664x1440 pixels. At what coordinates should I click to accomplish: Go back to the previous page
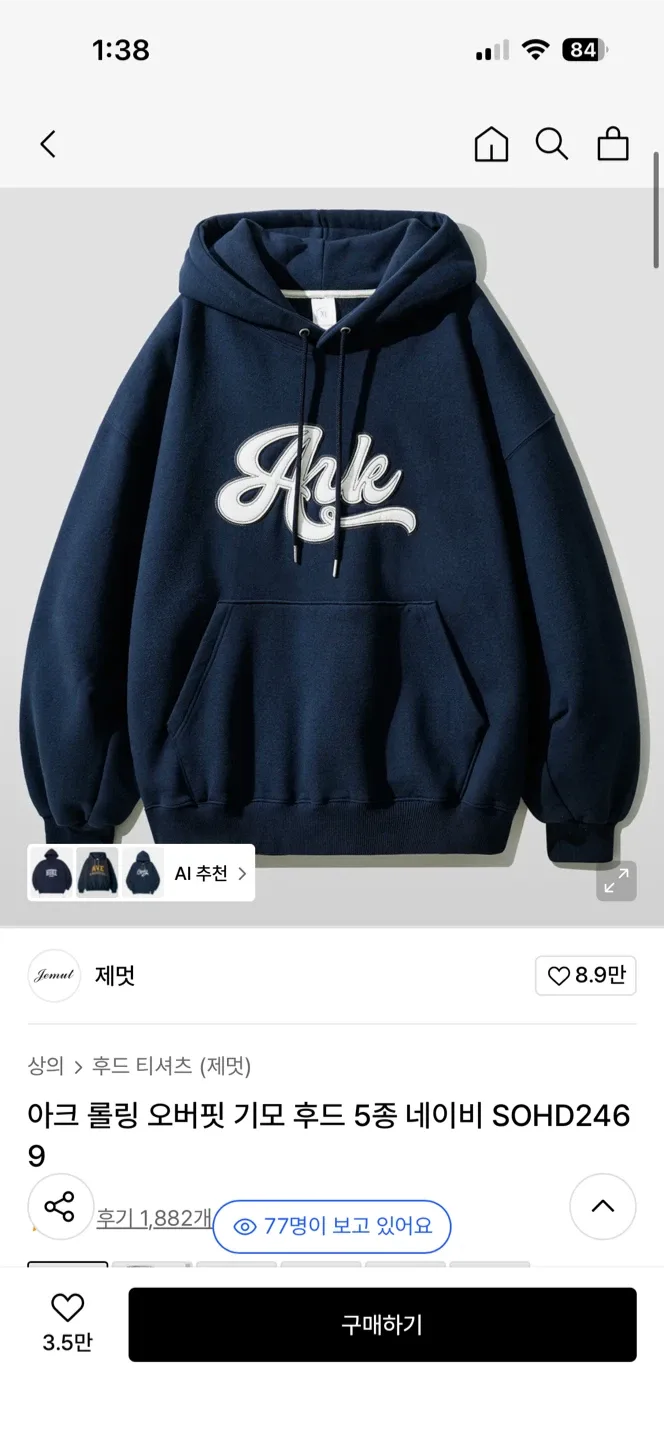(x=48, y=144)
